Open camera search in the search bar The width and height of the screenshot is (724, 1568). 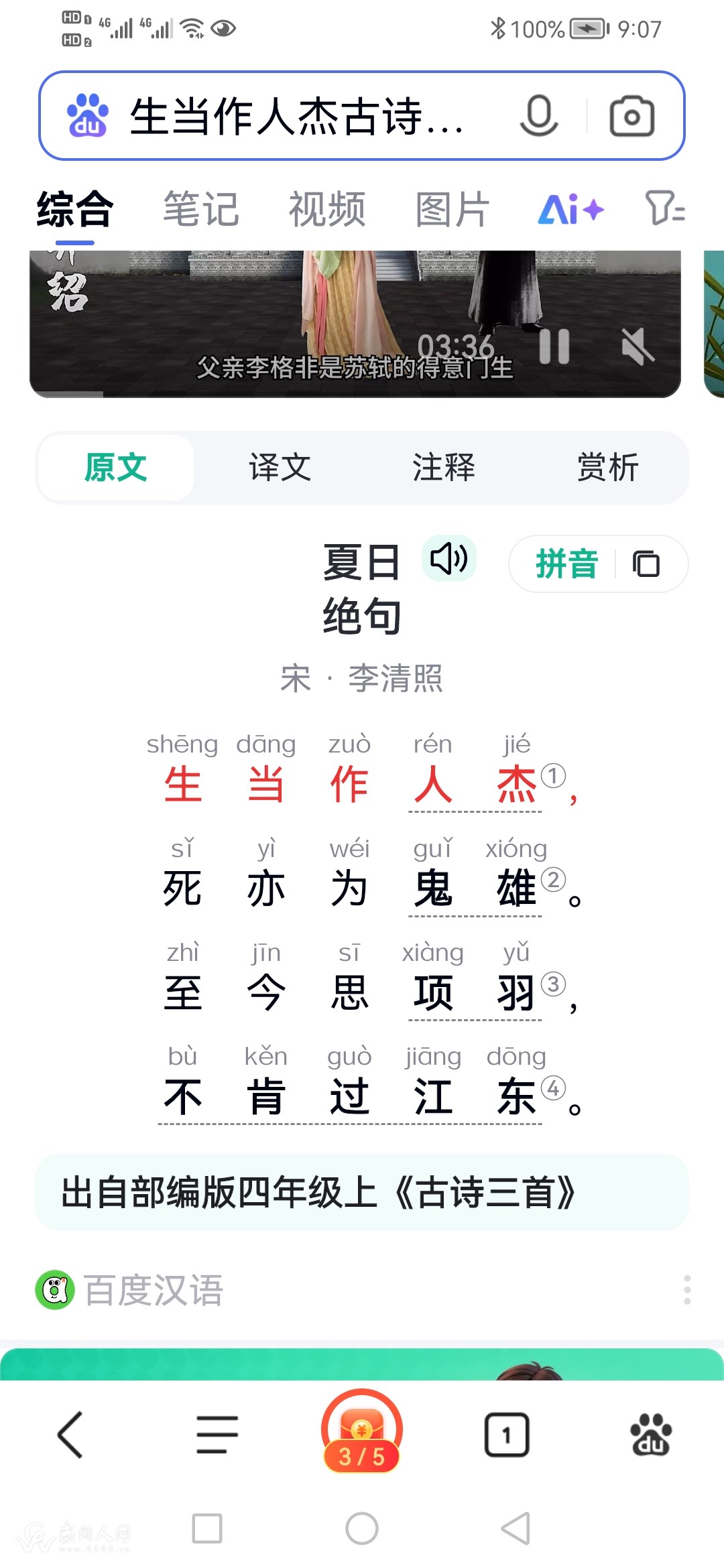tap(631, 115)
